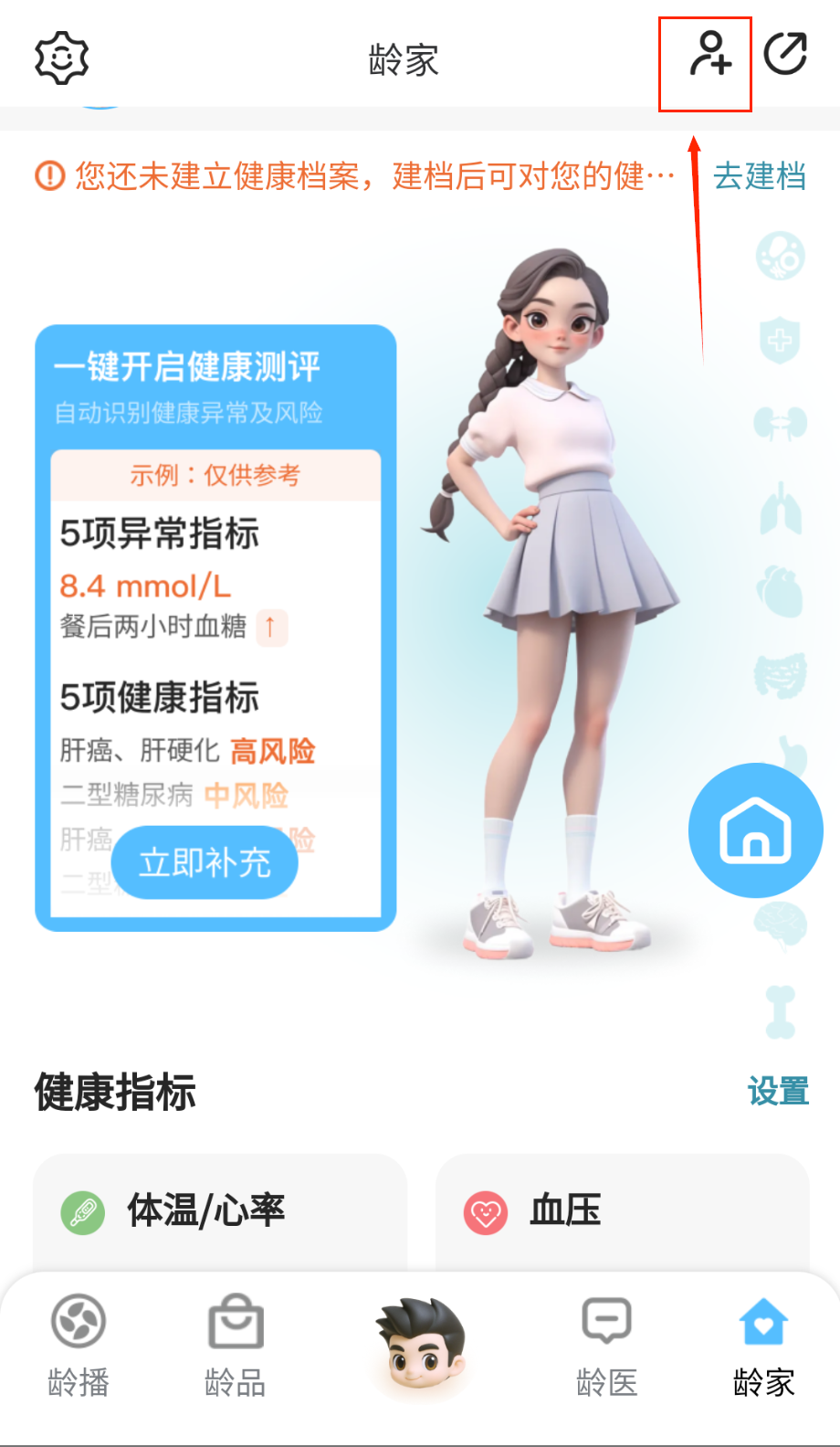Select the brain organ icon

(x=781, y=924)
